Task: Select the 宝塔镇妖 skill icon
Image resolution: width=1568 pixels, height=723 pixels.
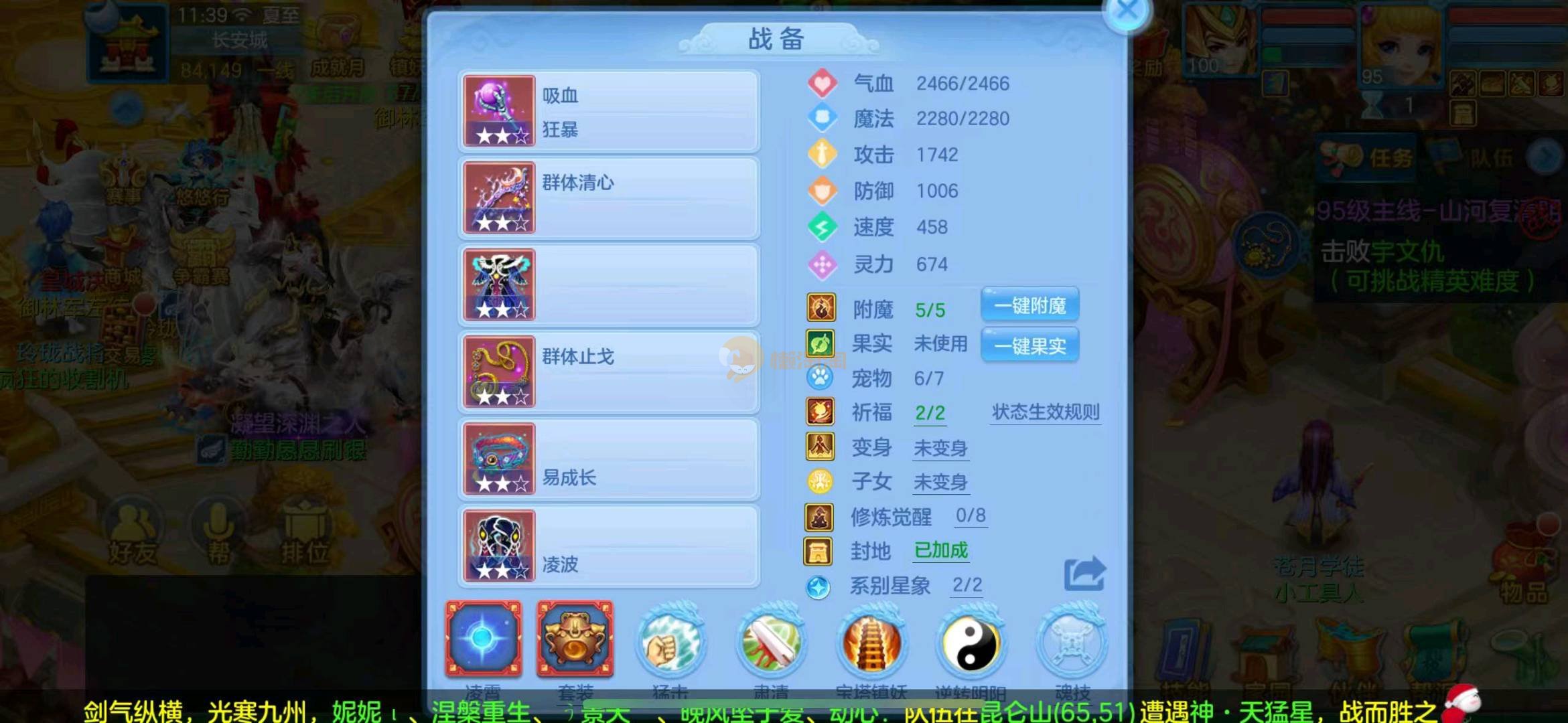Action: pyautogui.click(x=871, y=643)
